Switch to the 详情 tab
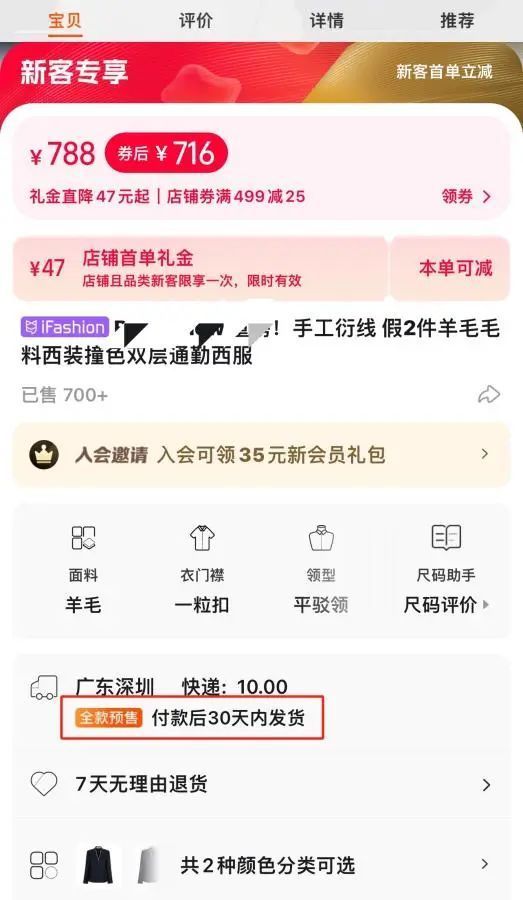Image resolution: width=523 pixels, height=900 pixels. (x=326, y=21)
